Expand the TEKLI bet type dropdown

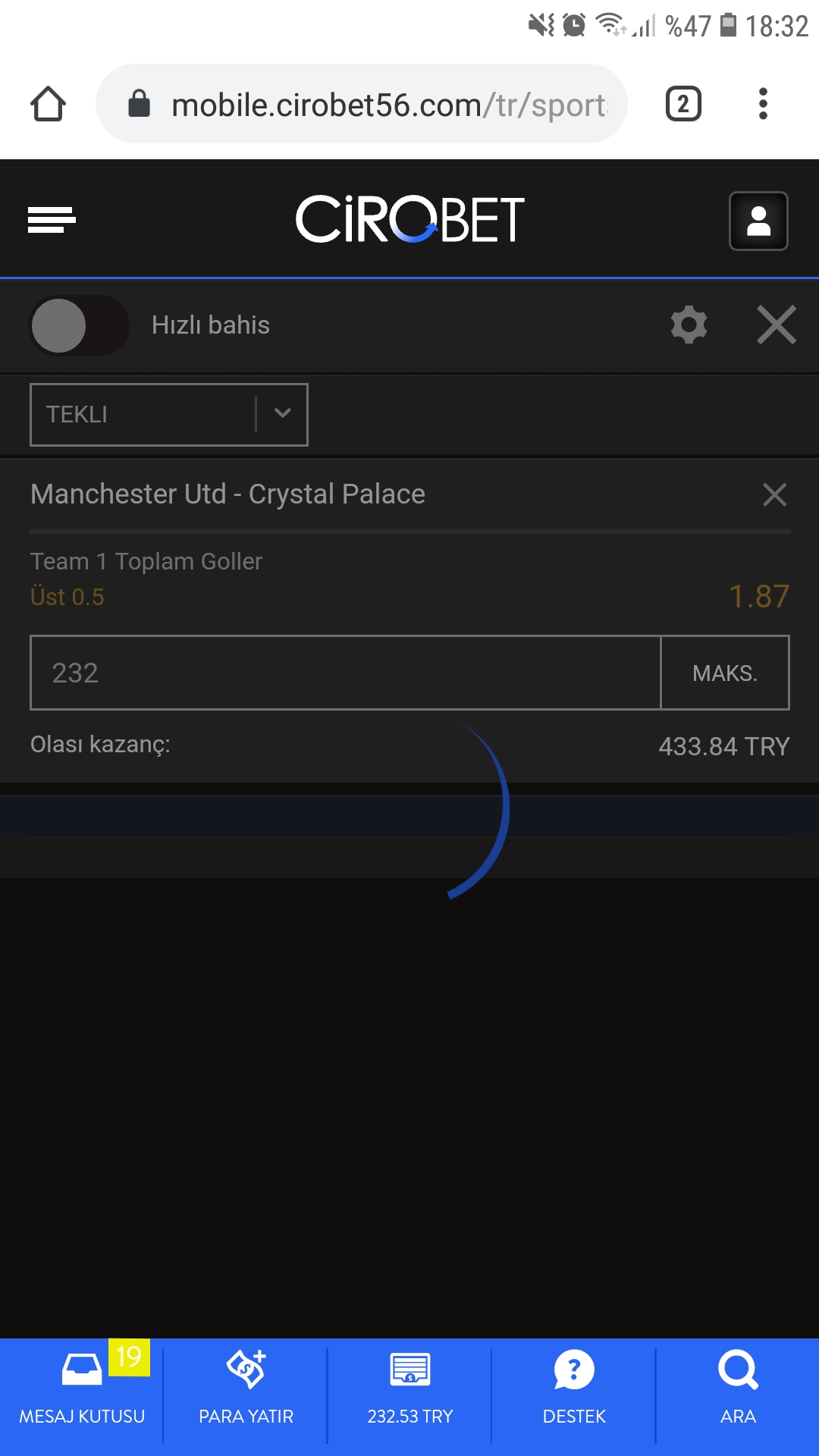click(x=169, y=415)
